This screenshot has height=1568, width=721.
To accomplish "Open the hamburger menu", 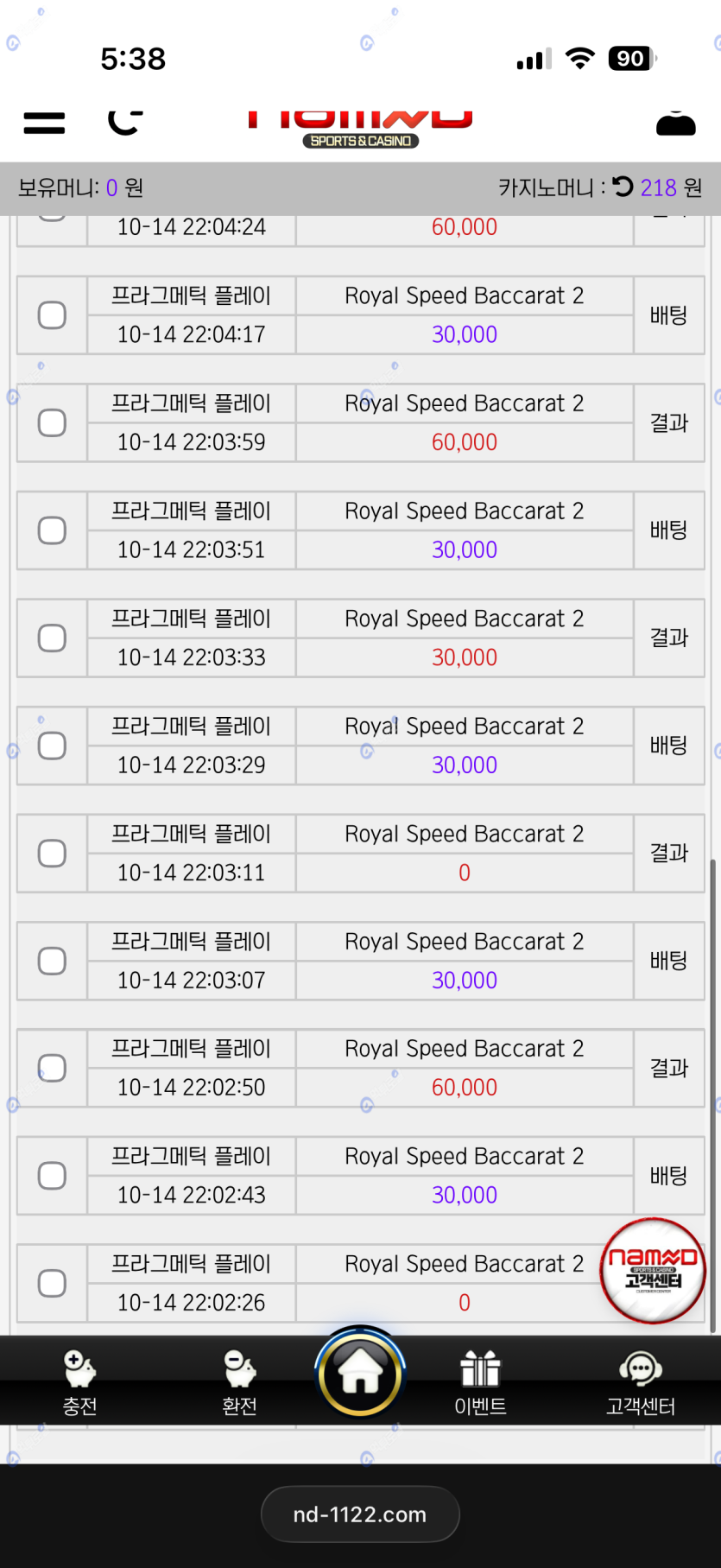I will (44, 124).
